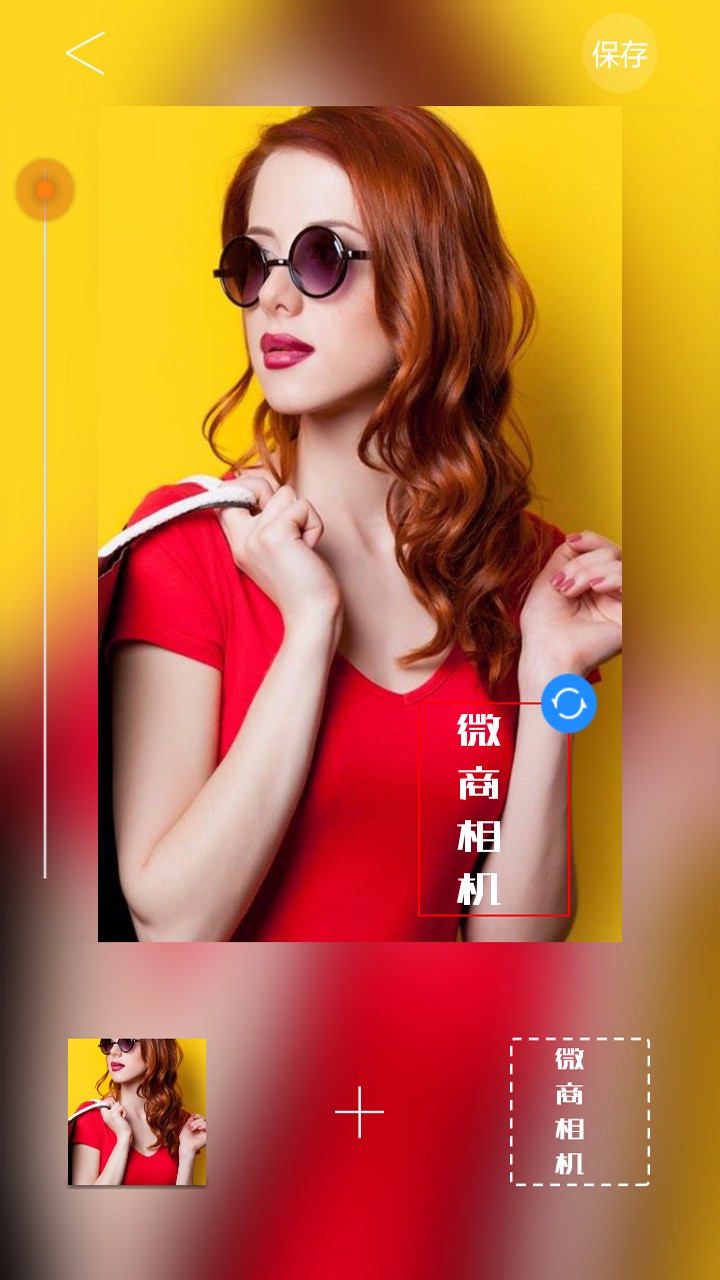Viewport: 720px width, 1280px height.
Task: Choose the dashed 微商相机 watermark template
Action: (x=580, y=1111)
